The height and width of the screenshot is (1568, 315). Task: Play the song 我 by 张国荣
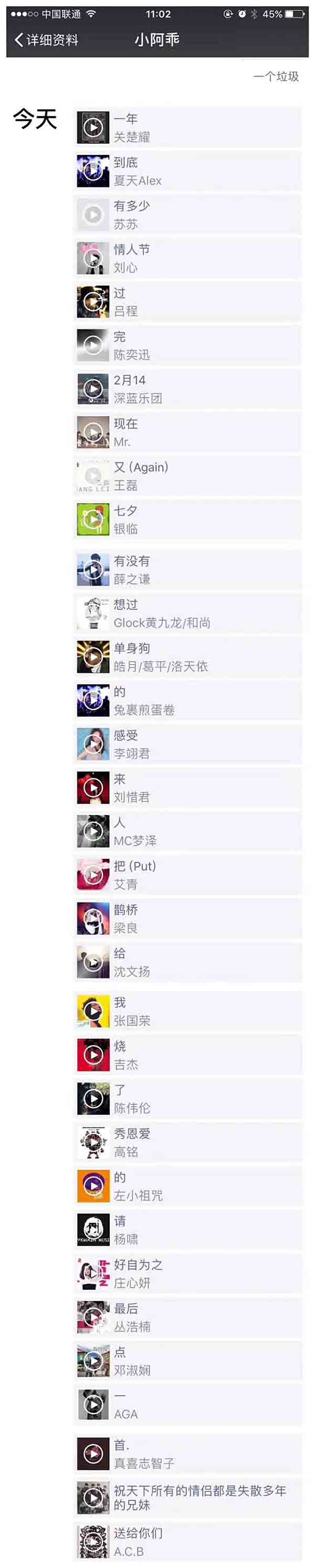point(92,1012)
